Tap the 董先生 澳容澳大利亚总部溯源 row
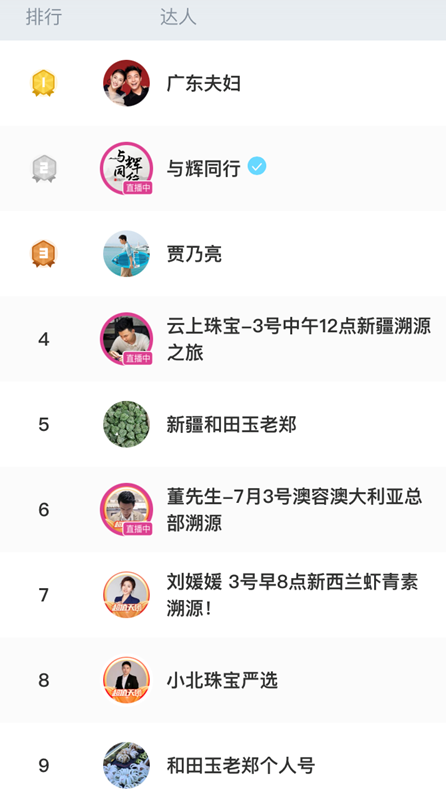Viewport: 446px width, 792px height. 223,509
